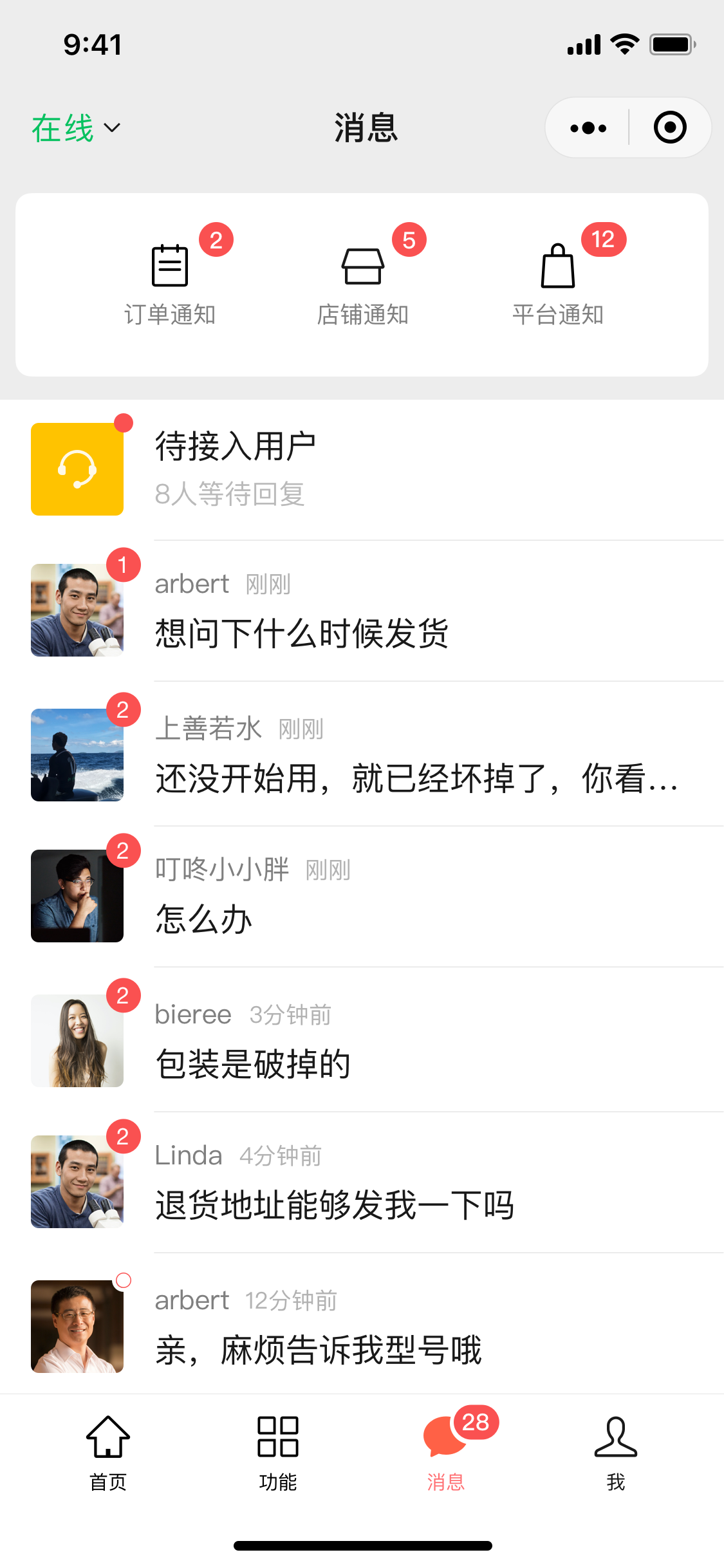Expand the 在线 status dropdown
Image resolution: width=724 pixels, height=1568 pixels.
point(76,128)
